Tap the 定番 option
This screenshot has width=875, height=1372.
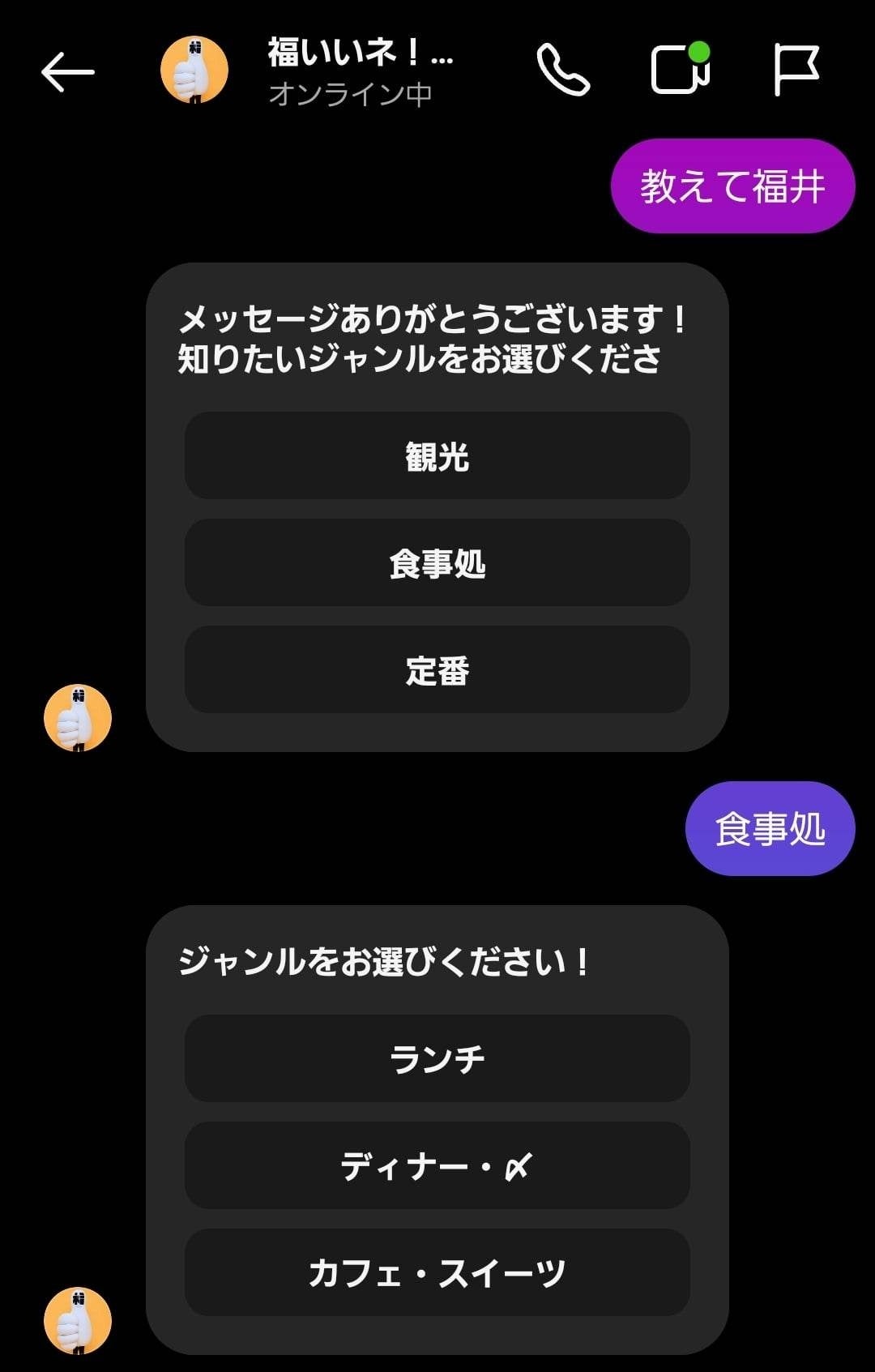[x=437, y=670]
